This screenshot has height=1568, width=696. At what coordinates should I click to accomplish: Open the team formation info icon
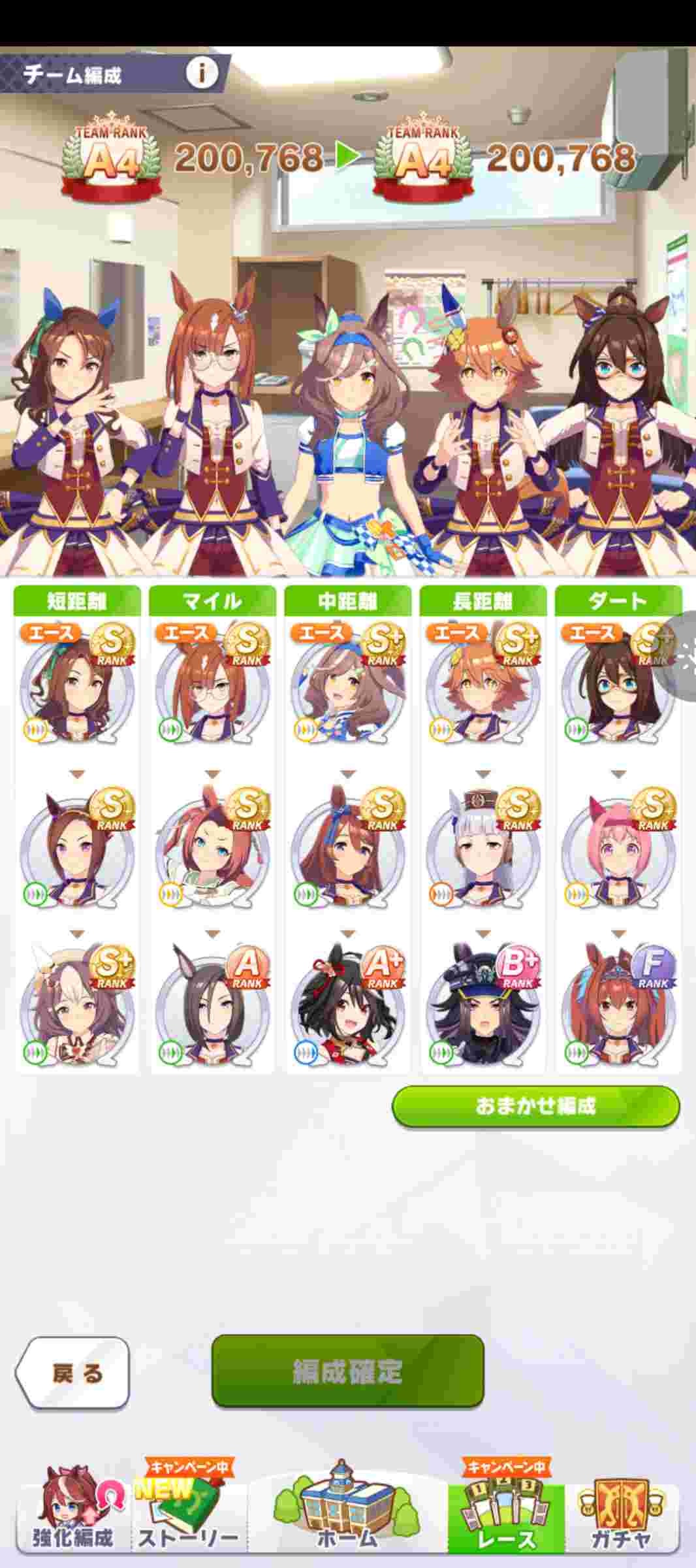click(x=202, y=73)
